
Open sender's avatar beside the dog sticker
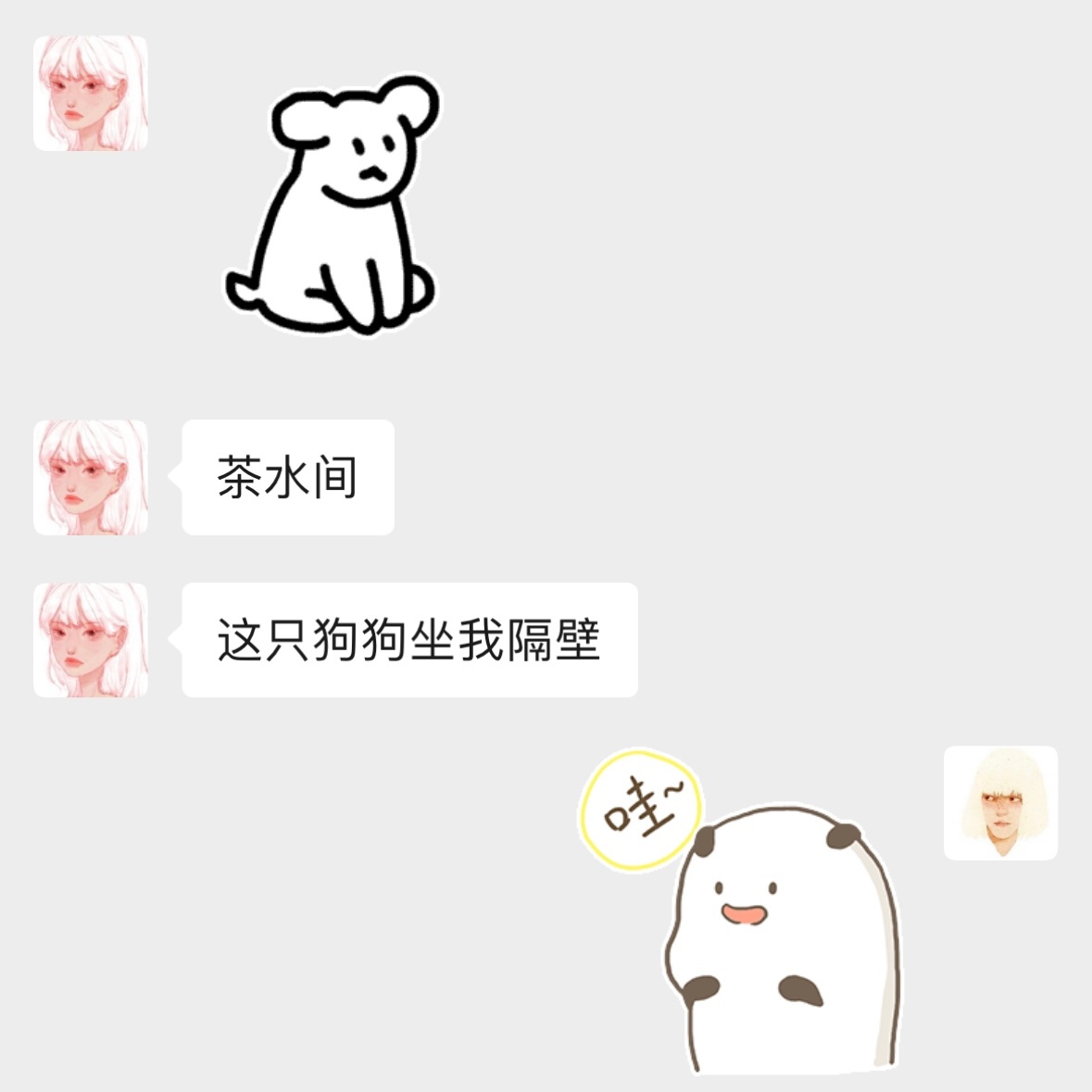91,94
